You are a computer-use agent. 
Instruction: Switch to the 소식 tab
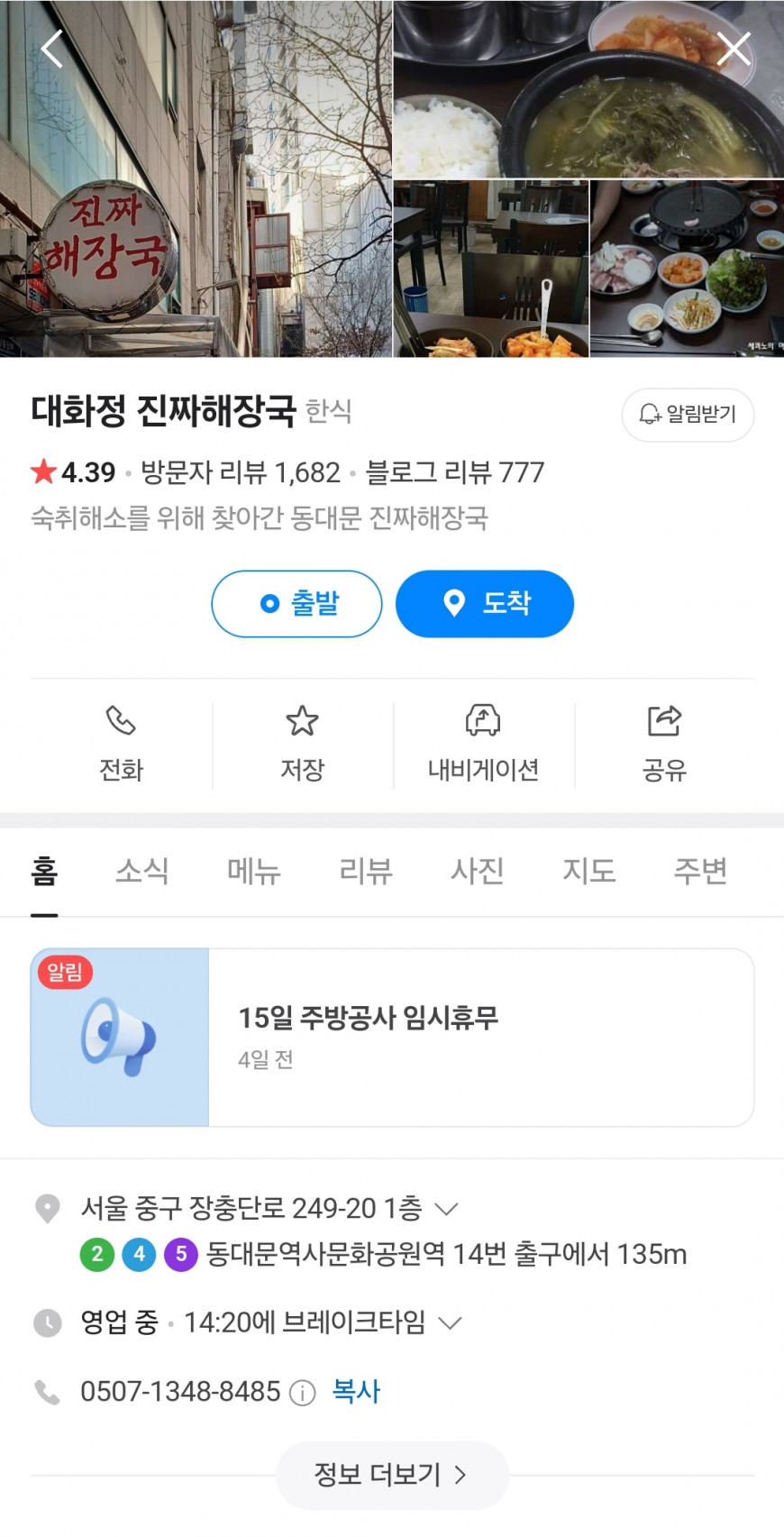141,871
